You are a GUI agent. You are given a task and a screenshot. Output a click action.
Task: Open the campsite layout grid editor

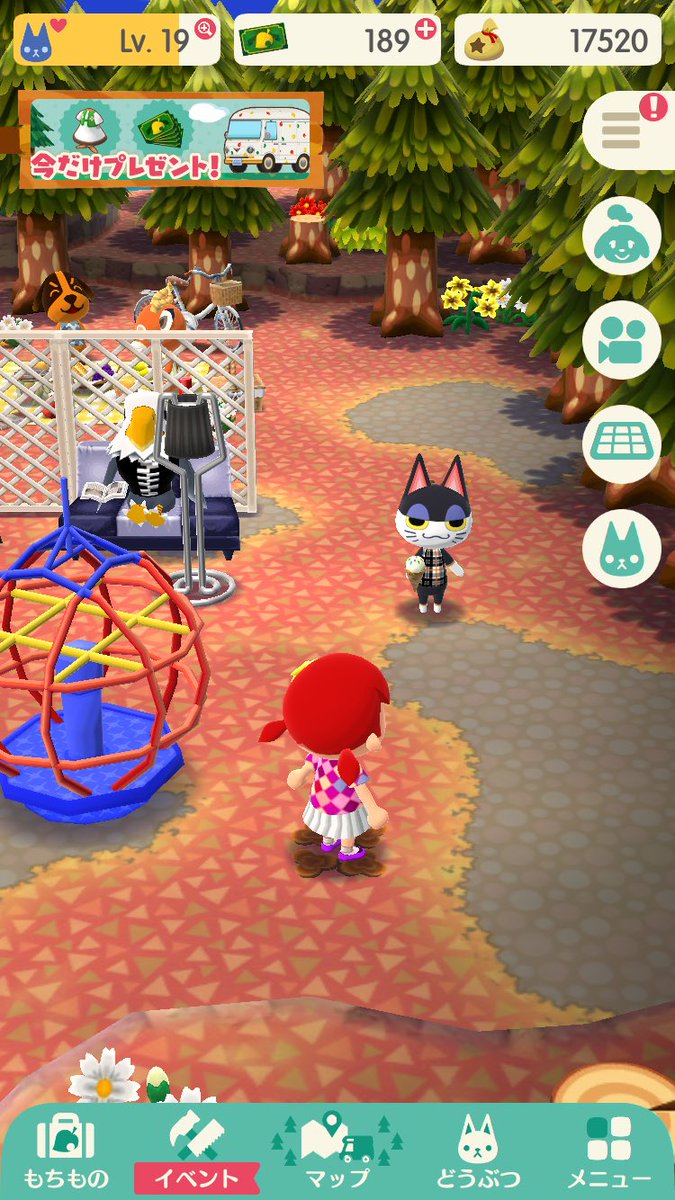click(x=622, y=444)
